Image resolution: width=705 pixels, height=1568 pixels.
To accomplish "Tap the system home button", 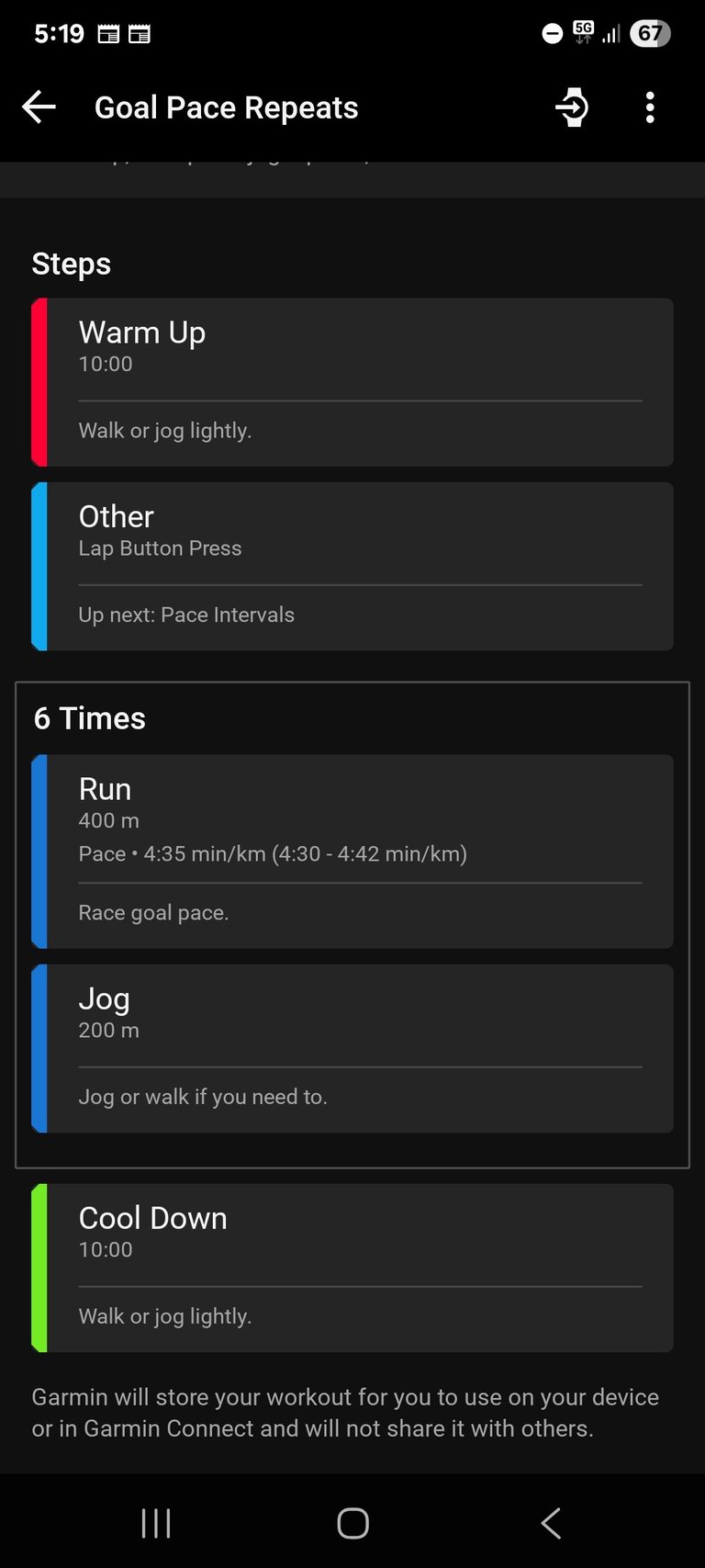I will 352,1523.
